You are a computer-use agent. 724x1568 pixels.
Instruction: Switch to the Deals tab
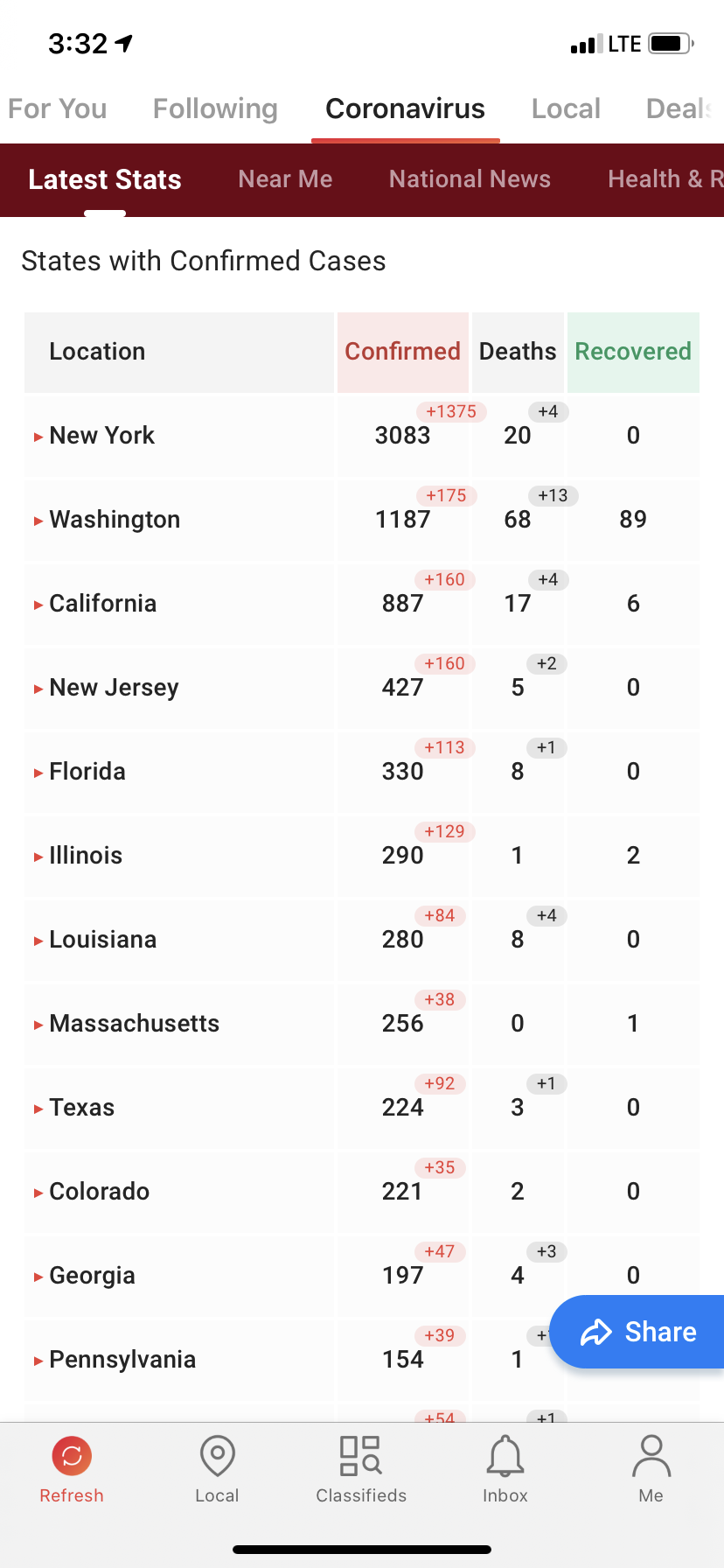[679, 108]
